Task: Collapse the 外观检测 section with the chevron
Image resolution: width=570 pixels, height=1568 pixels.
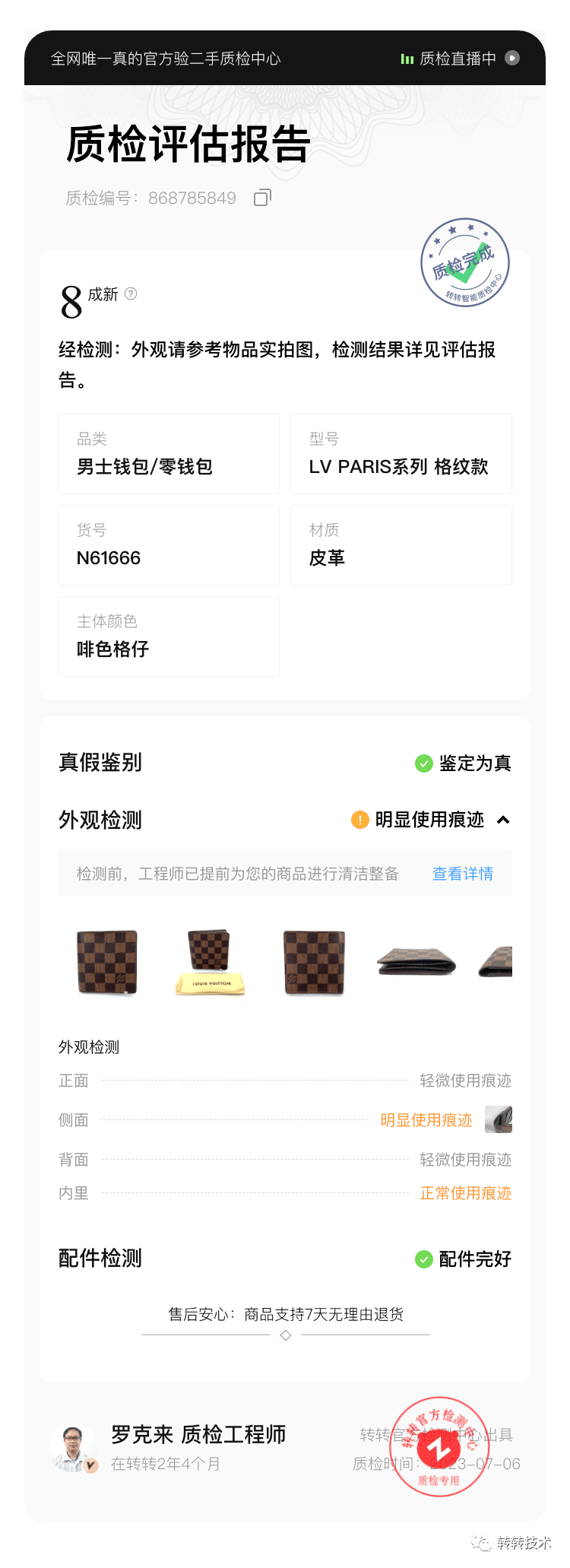Action: click(503, 821)
